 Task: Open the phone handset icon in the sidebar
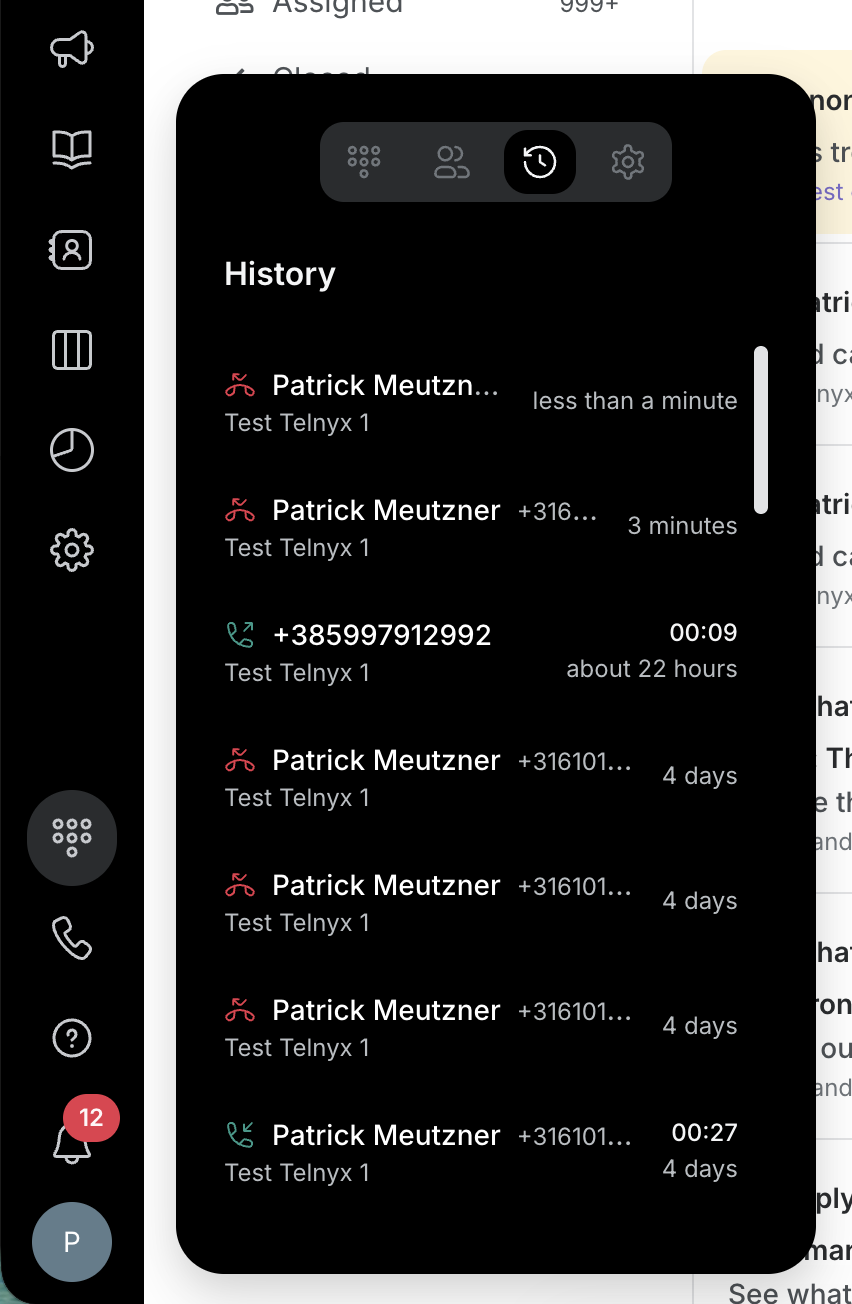(72, 938)
